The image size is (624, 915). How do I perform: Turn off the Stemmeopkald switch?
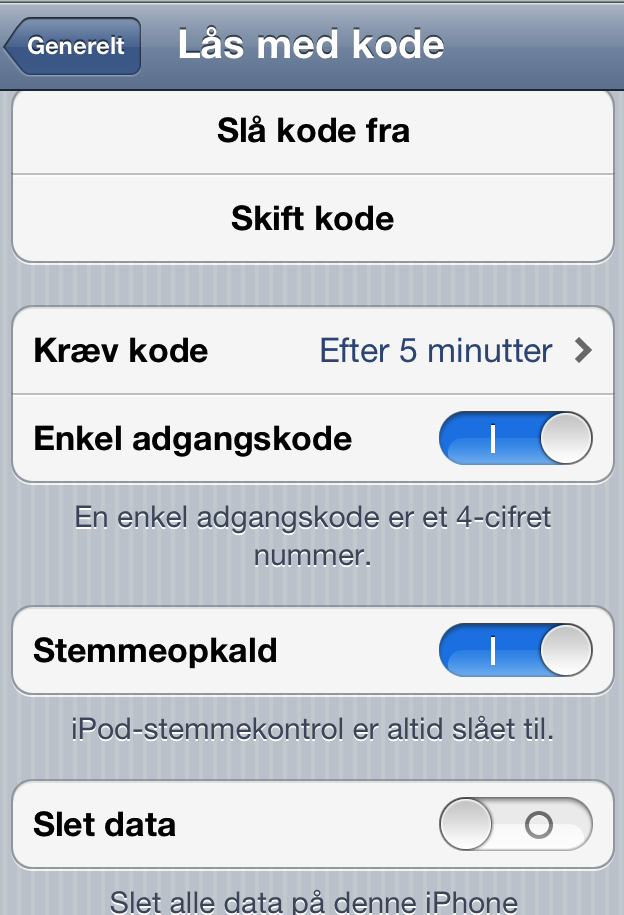pos(515,651)
